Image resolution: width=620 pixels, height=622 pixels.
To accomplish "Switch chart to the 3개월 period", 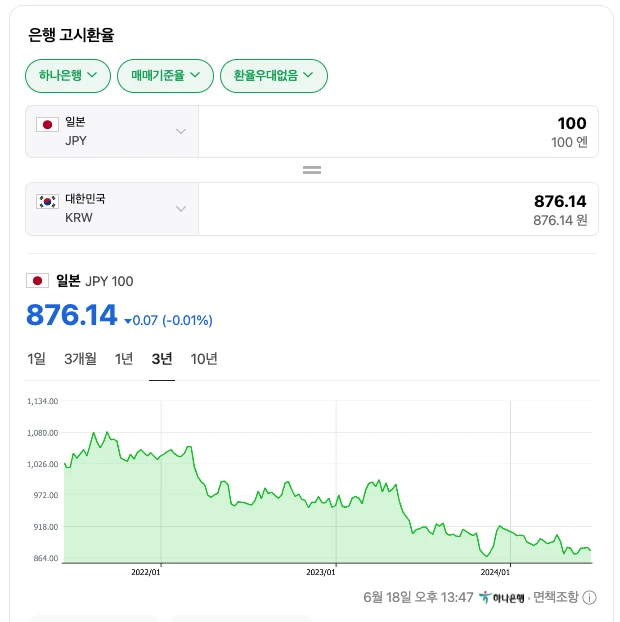I will pos(80,359).
